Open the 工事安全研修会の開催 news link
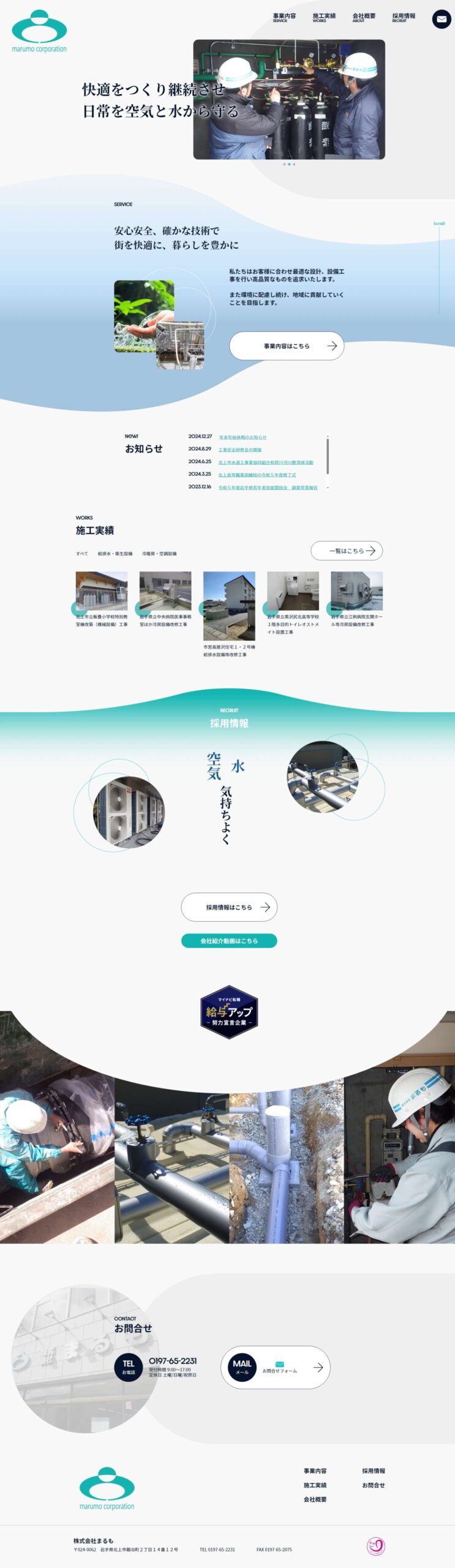Viewport: 455px width, 1568px height. click(239, 450)
